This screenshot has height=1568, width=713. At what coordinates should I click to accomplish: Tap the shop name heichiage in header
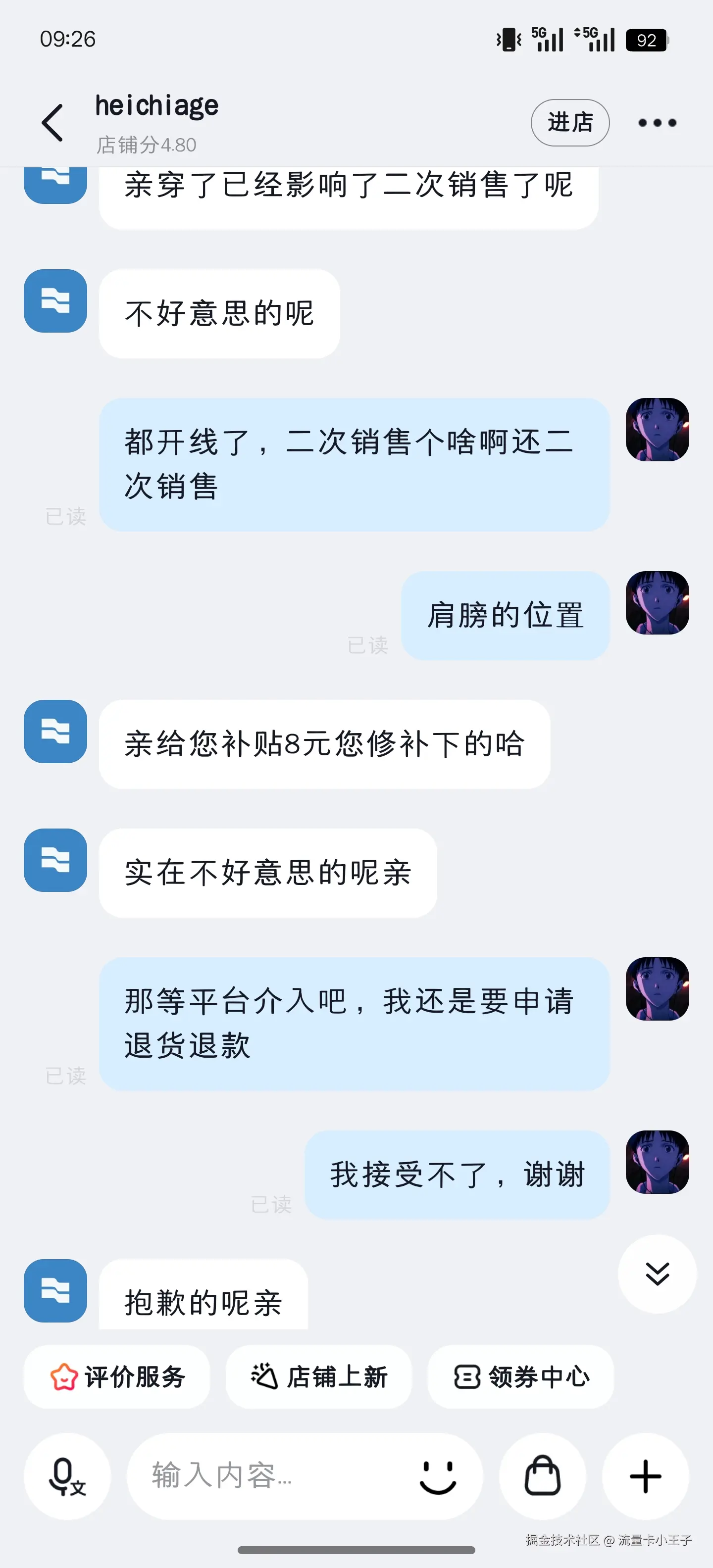pyautogui.click(x=156, y=105)
